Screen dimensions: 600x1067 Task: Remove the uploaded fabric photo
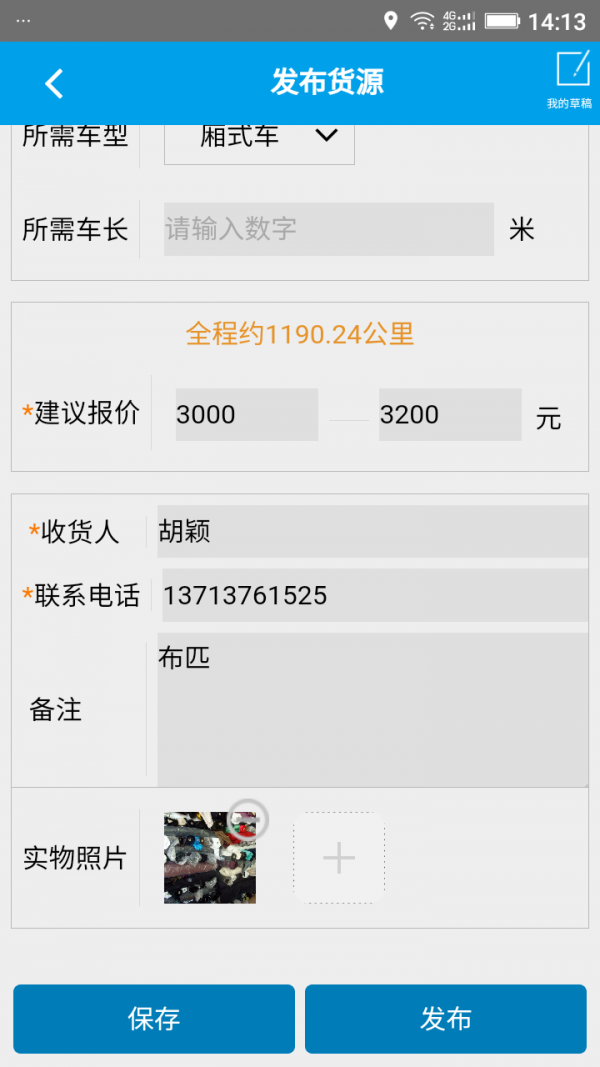click(x=249, y=819)
